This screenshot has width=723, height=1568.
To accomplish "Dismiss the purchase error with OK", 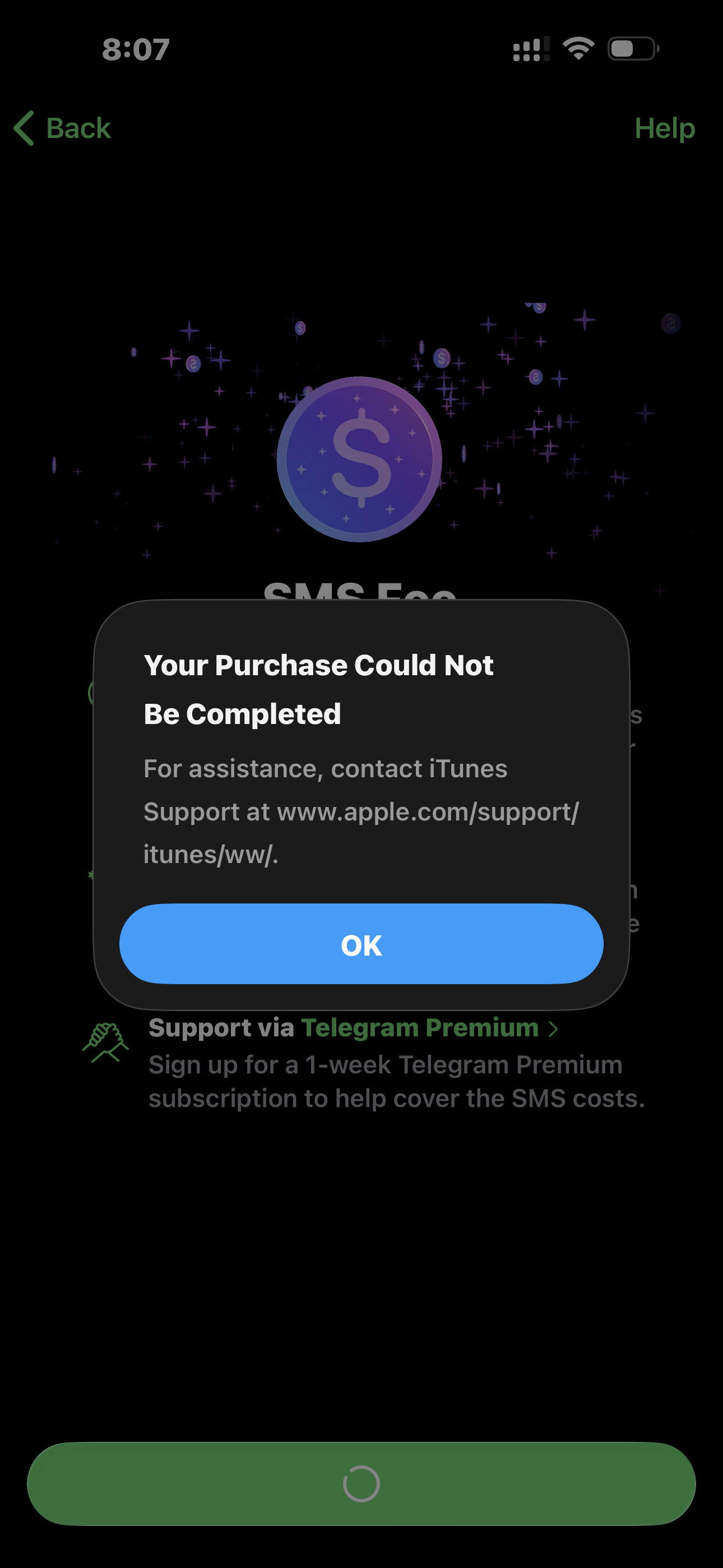I will coord(361,944).
